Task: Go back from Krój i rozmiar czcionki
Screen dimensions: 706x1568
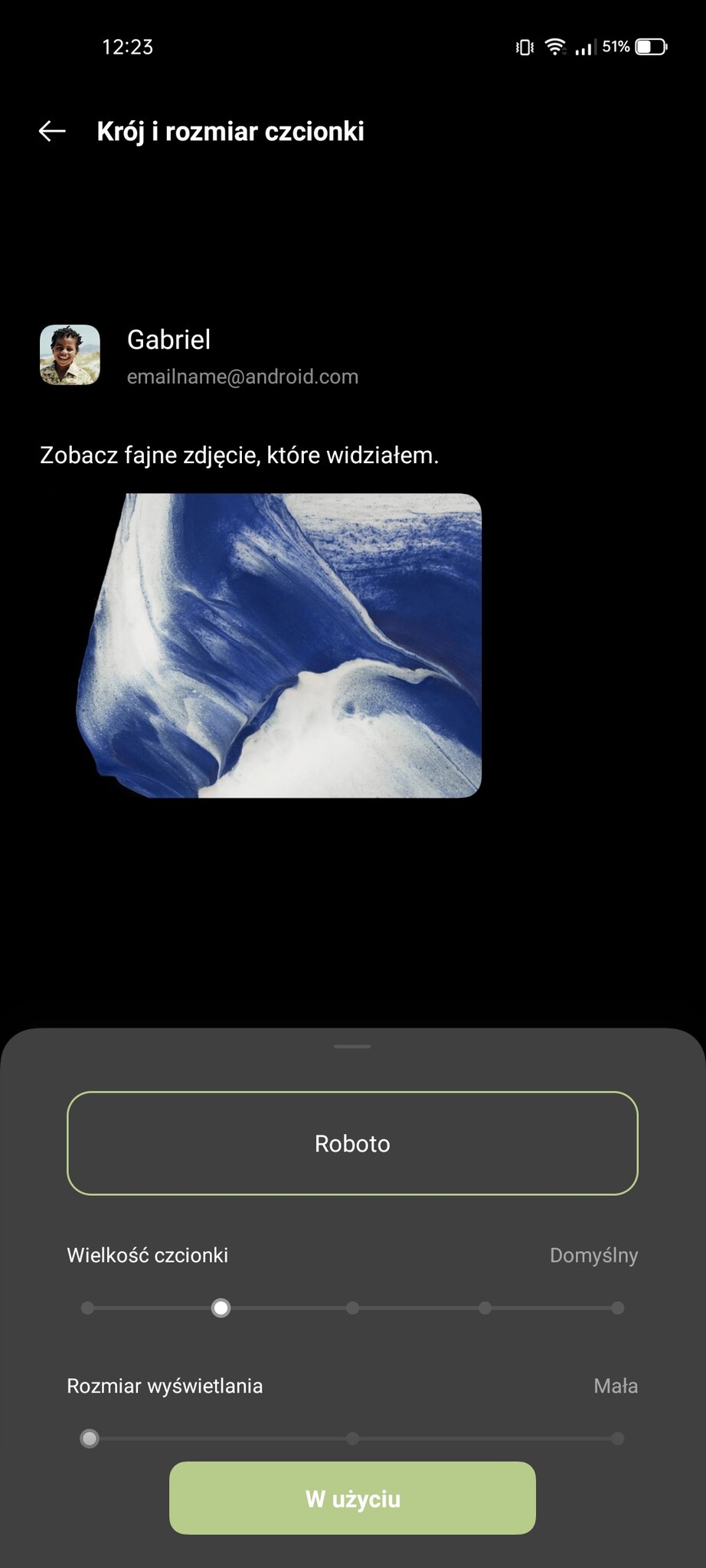Action: pos(52,132)
